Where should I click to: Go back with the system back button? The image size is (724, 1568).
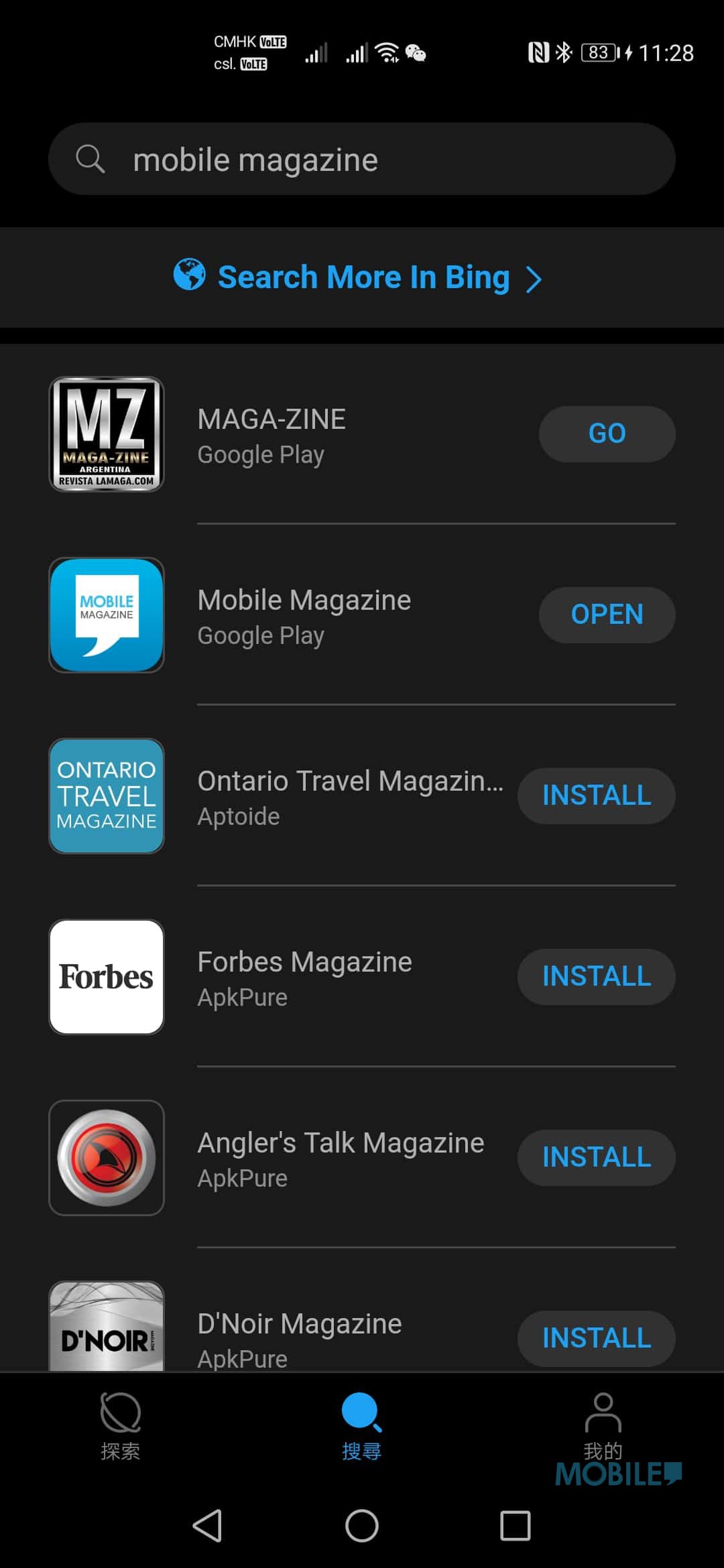pyautogui.click(x=208, y=1526)
